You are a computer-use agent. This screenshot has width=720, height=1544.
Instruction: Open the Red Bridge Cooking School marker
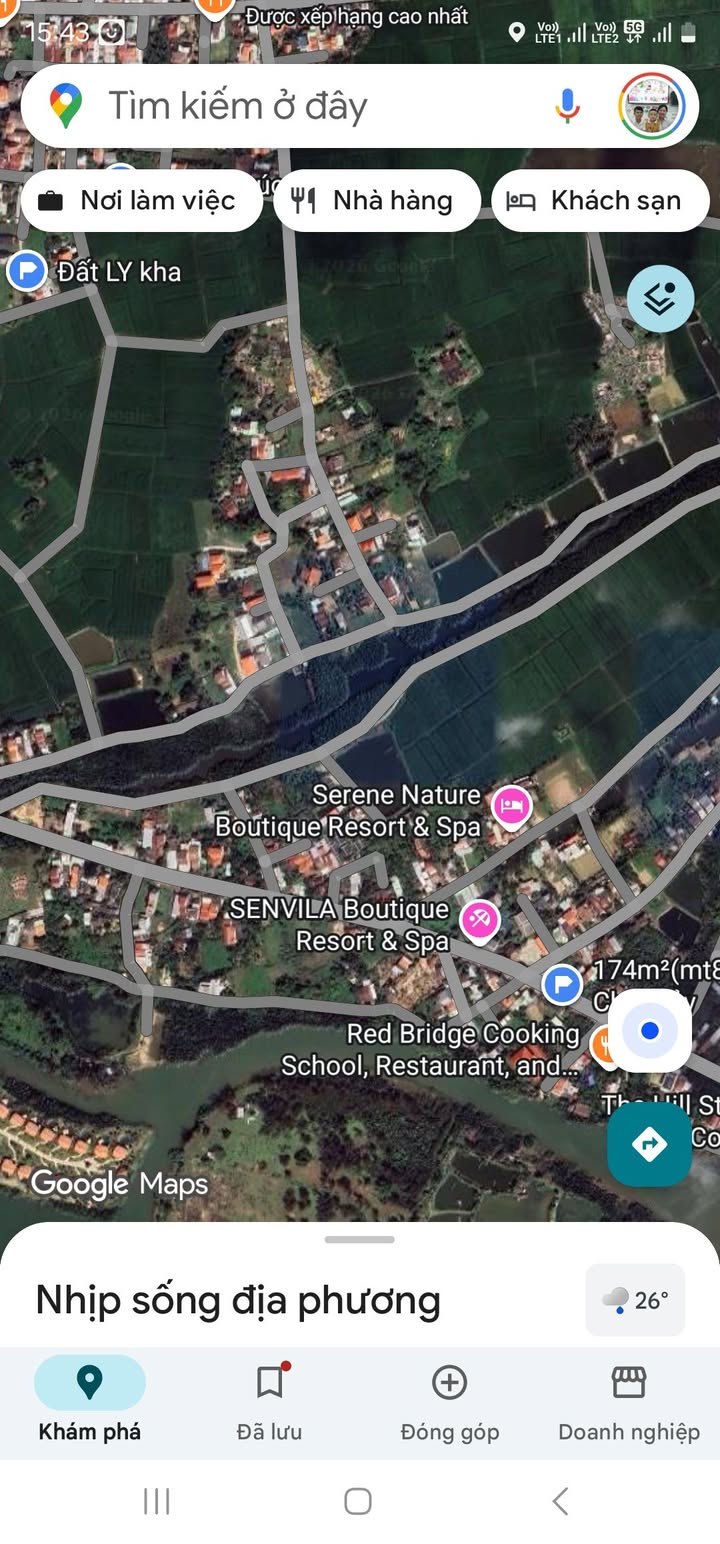[x=603, y=1045]
